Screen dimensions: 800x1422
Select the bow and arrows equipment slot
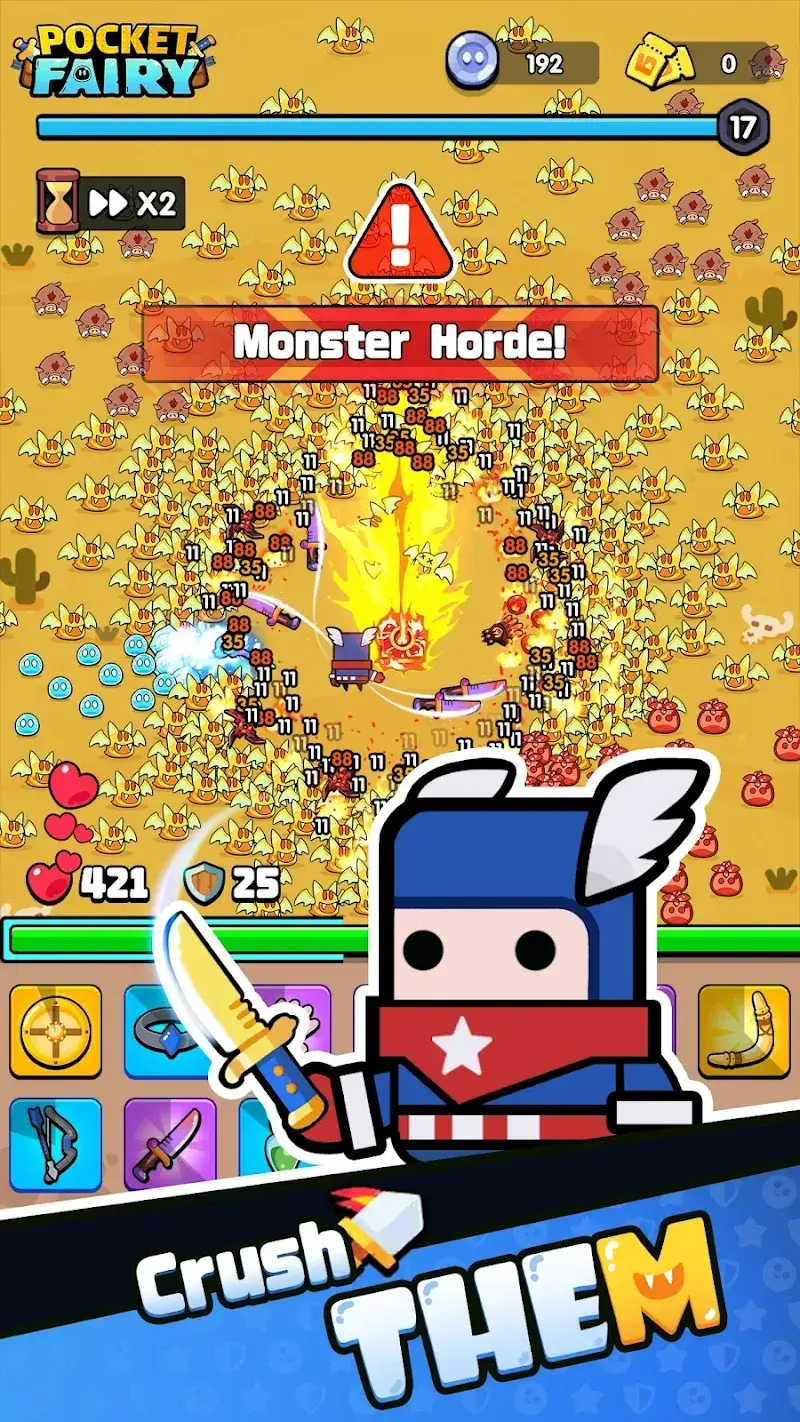pyautogui.click(x=55, y=1145)
